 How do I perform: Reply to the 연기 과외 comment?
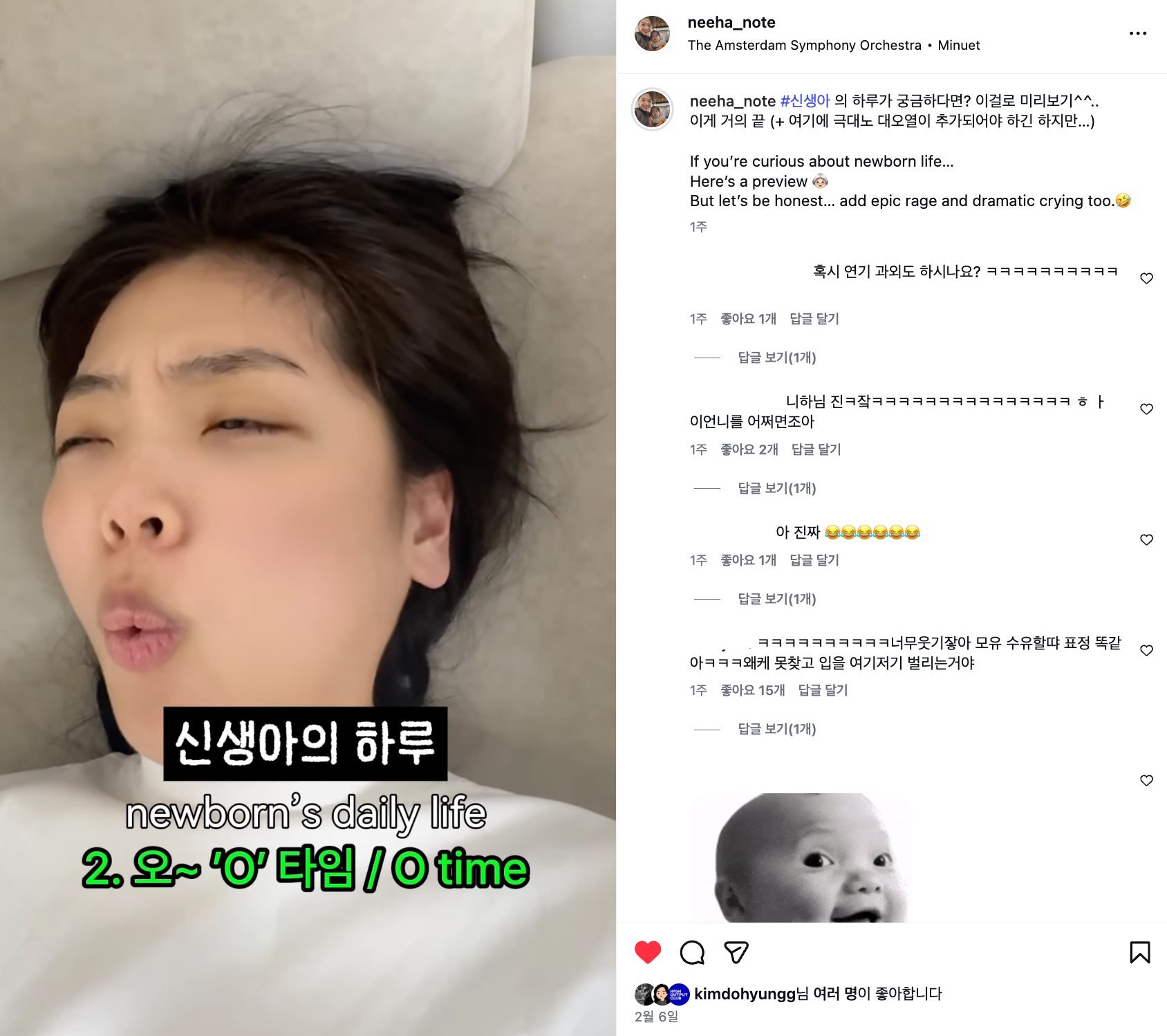(x=814, y=319)
